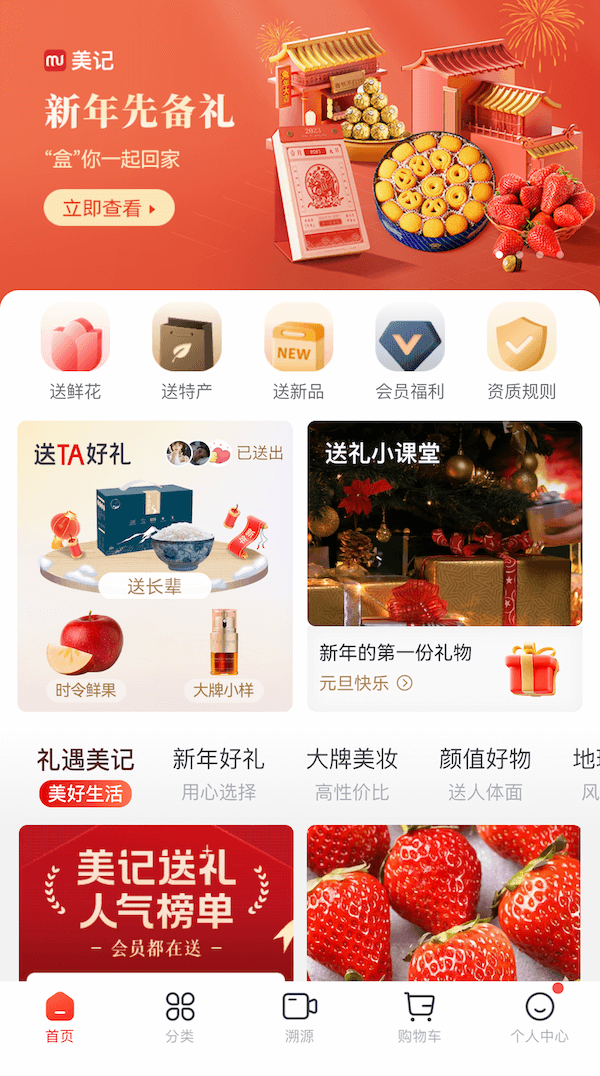The image size is (600, 1076).
Task: Open the strawberry product card
Action: [443, 900]
